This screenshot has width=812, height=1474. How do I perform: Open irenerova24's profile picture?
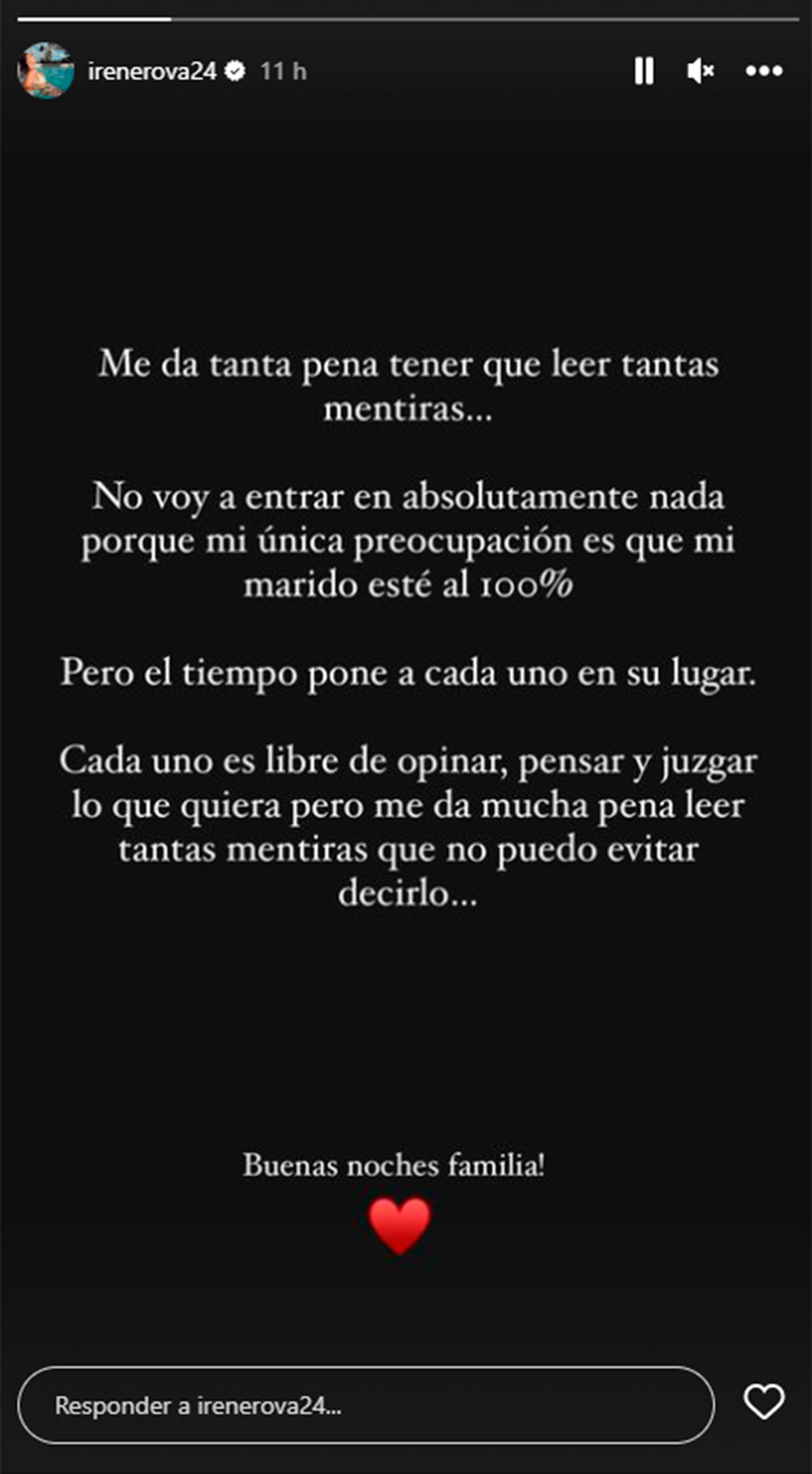coord(45,70)
